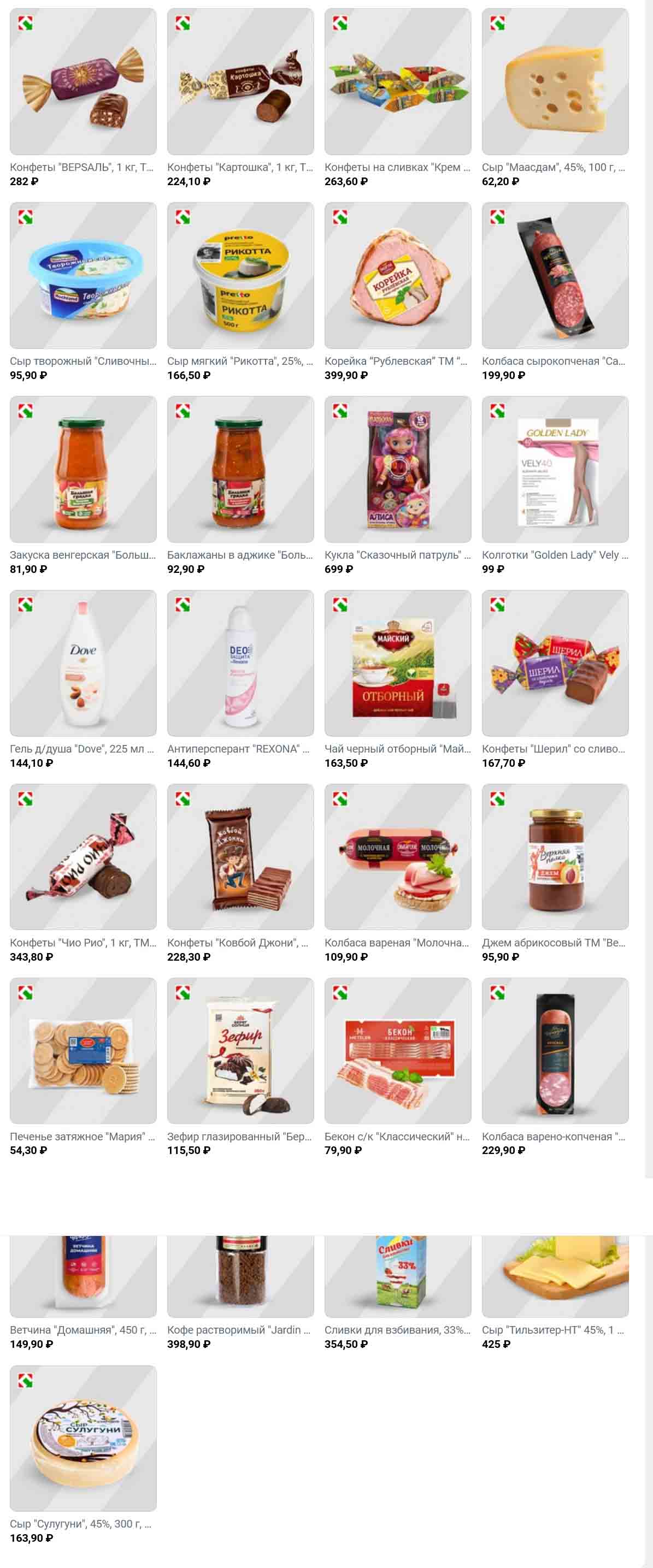
Task: Open the "ВЕРСАЛЬ" candy product card
Action: [x=83, y=81]
